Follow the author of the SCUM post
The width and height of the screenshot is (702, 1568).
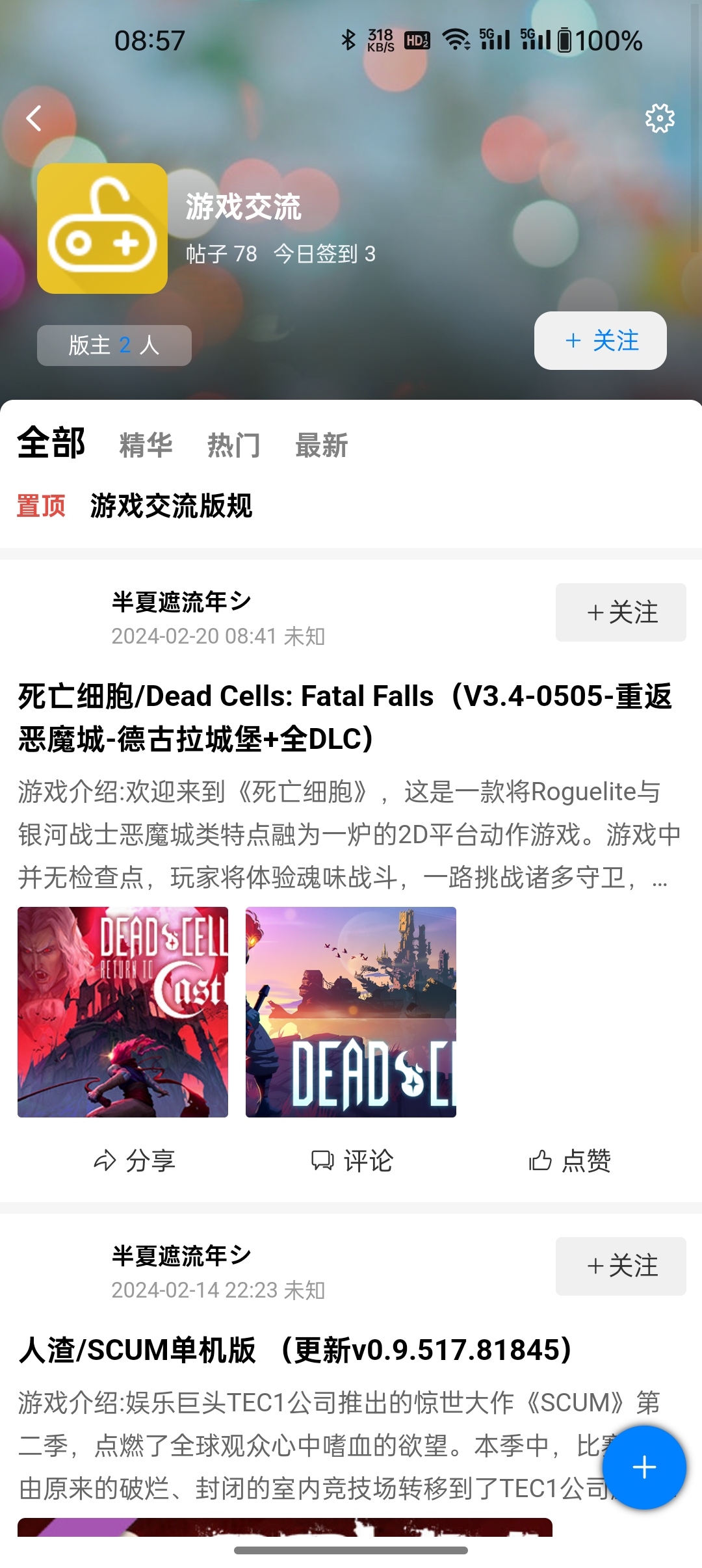(620, 1266)
